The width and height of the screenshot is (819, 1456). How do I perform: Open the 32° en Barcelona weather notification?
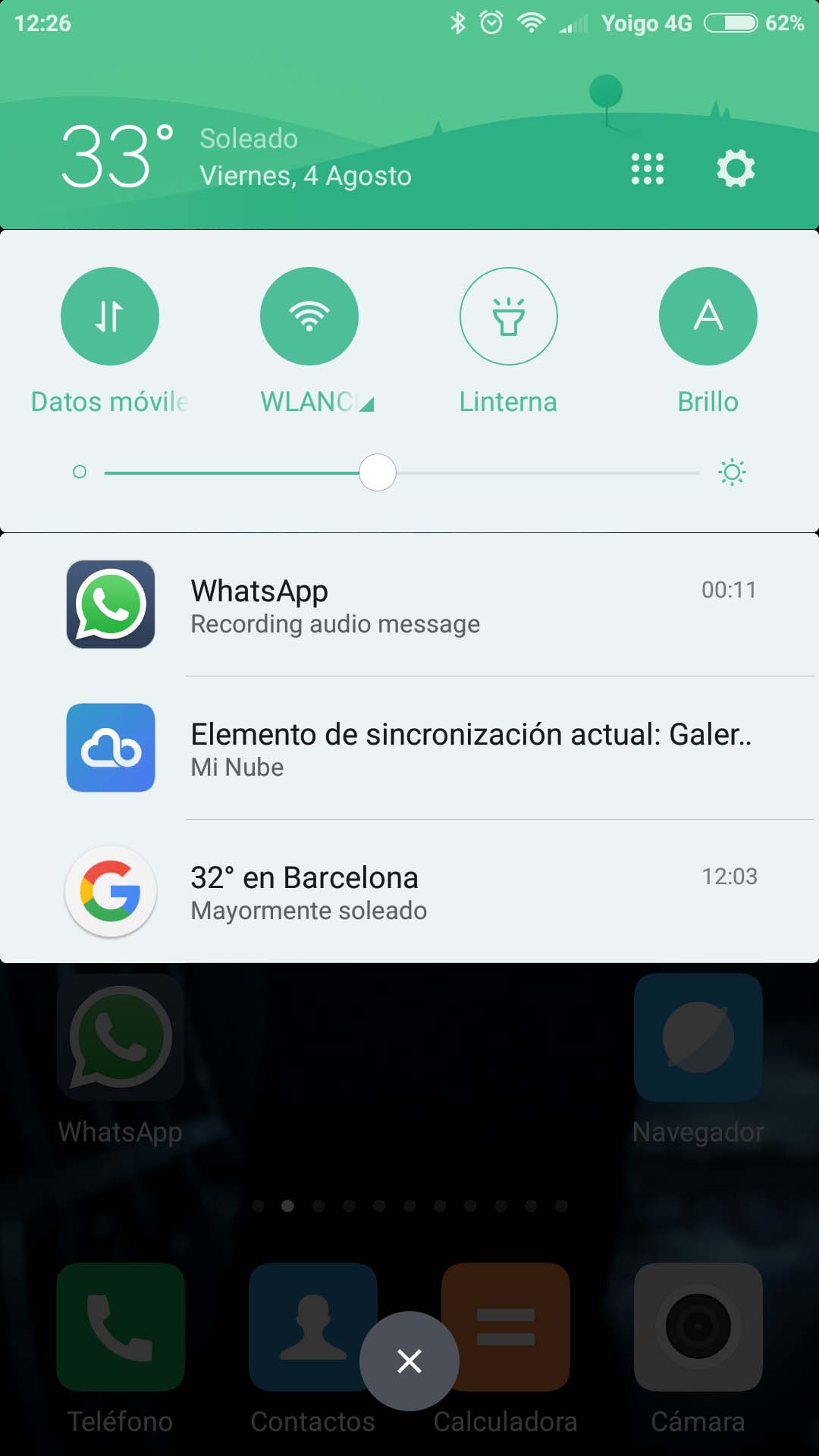tap(409, 891)
